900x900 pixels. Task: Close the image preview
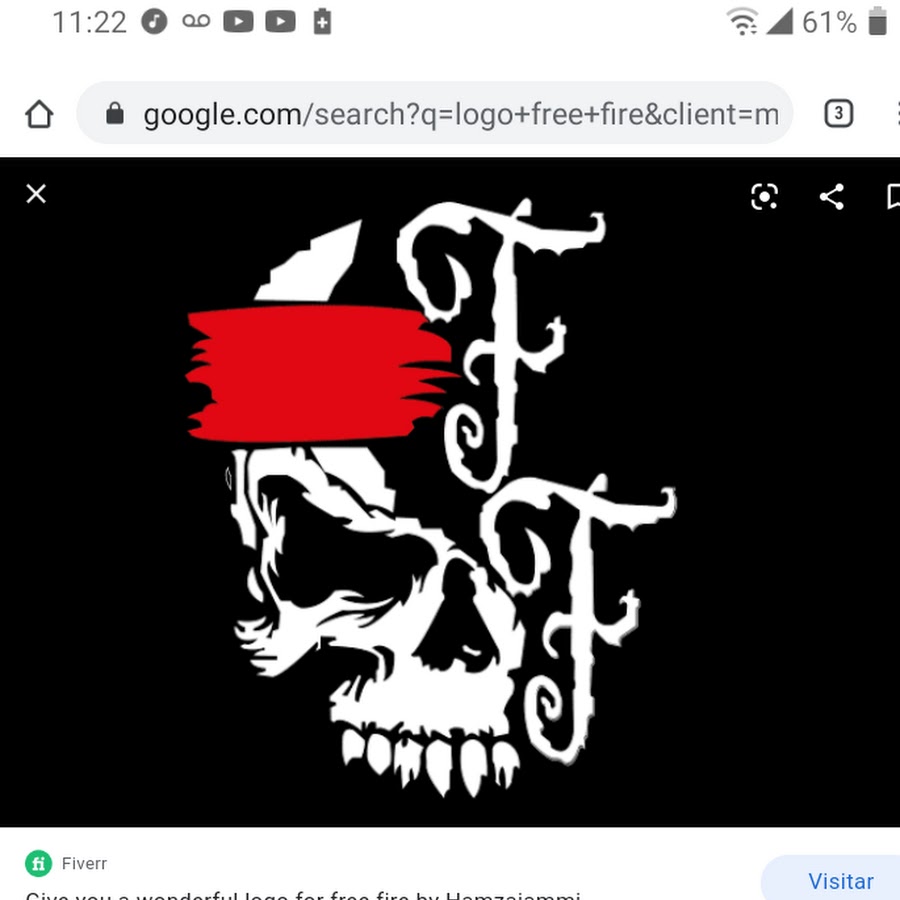36,194
